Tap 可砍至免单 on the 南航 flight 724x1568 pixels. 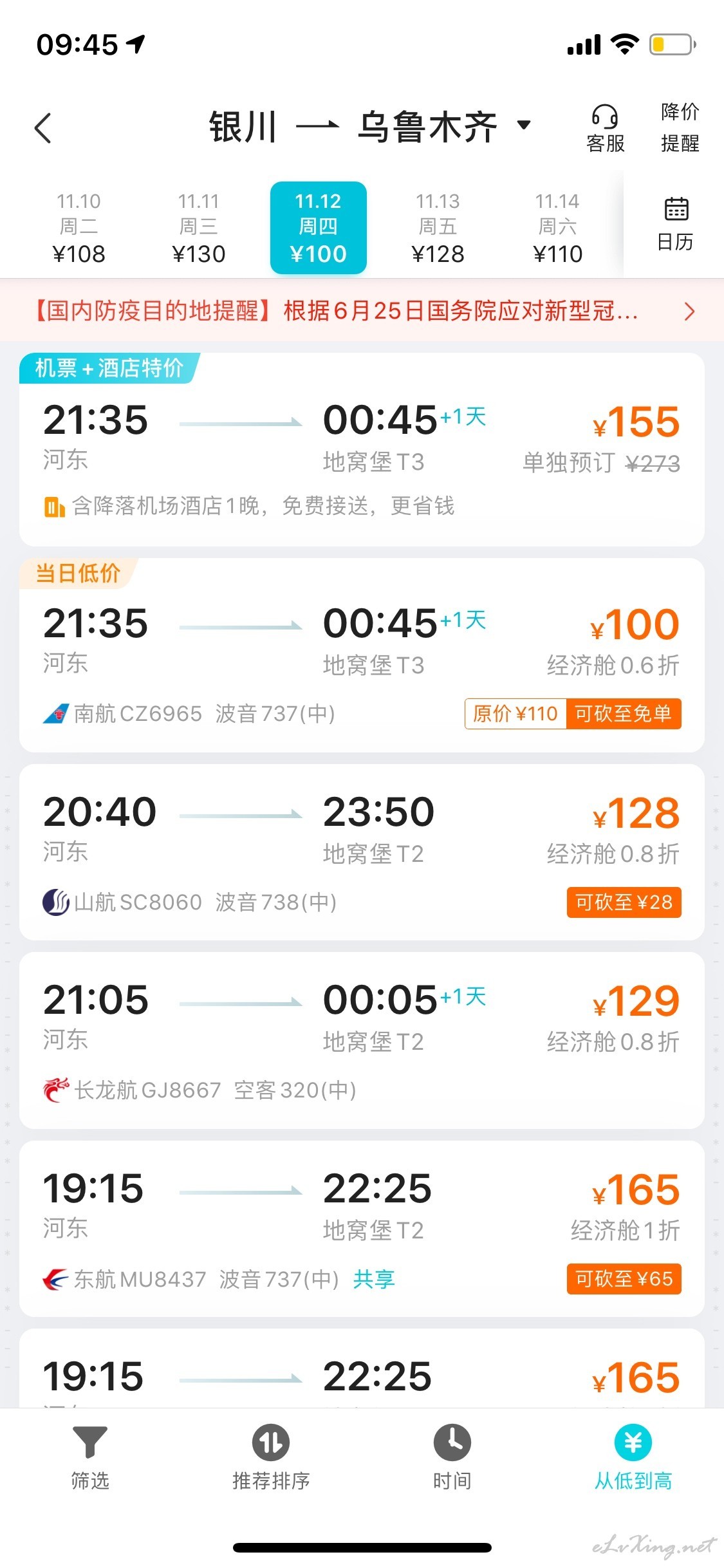[623, 714]
